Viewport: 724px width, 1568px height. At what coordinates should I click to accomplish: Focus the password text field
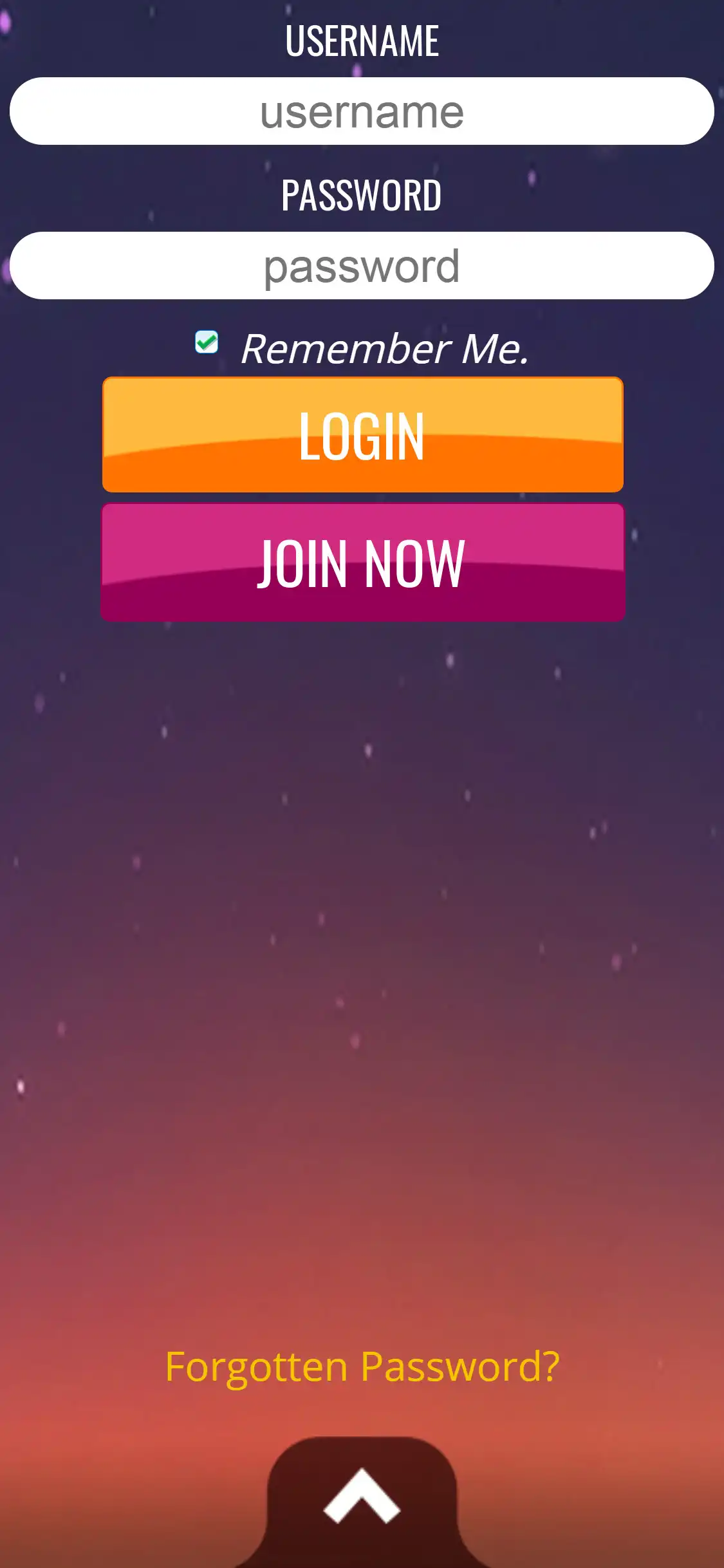(x=362, y=266)
